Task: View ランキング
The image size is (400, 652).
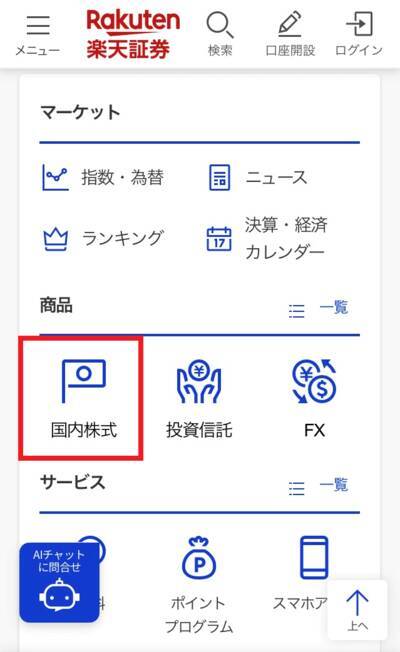Action: tap(103, 238)
